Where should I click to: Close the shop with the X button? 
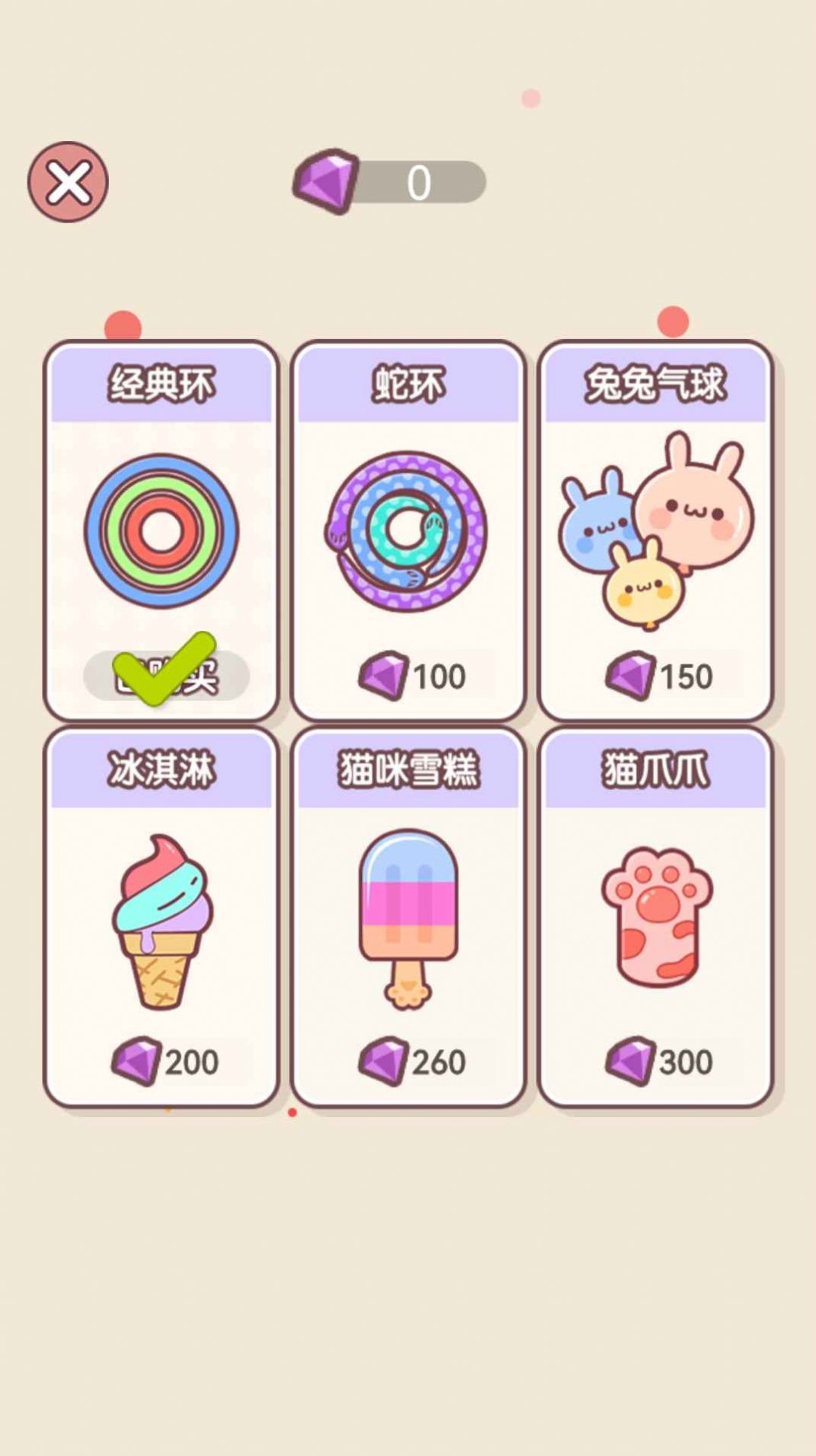tap(68, 180)
